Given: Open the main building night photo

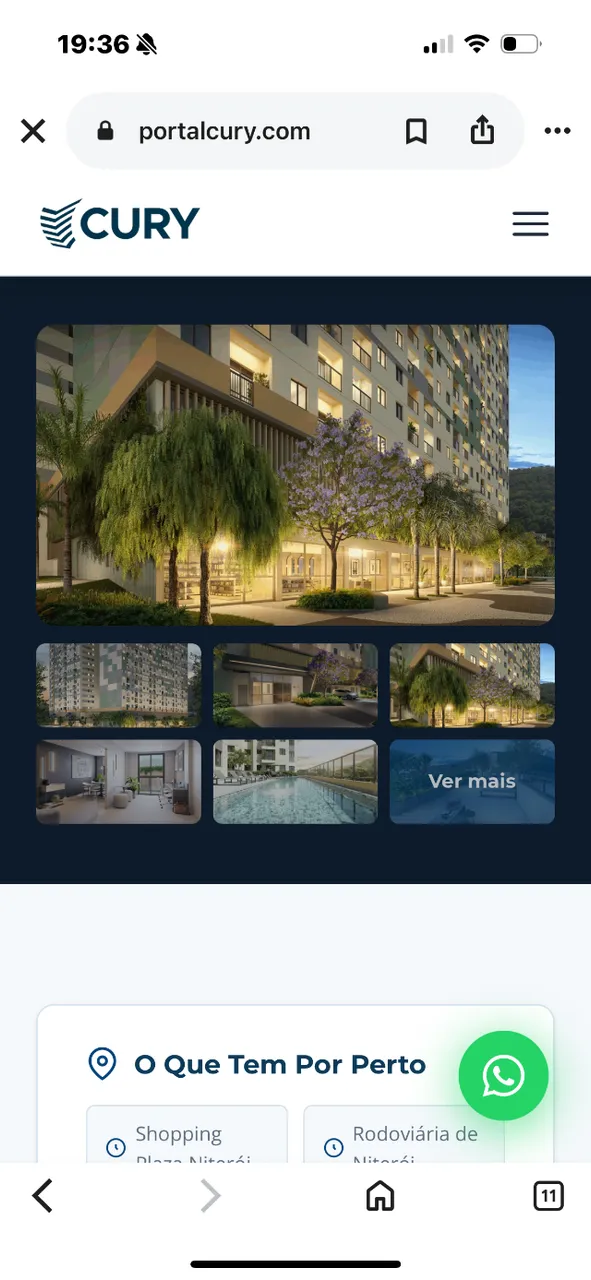Looking at the screenshot, I should (x=295, y=475).
